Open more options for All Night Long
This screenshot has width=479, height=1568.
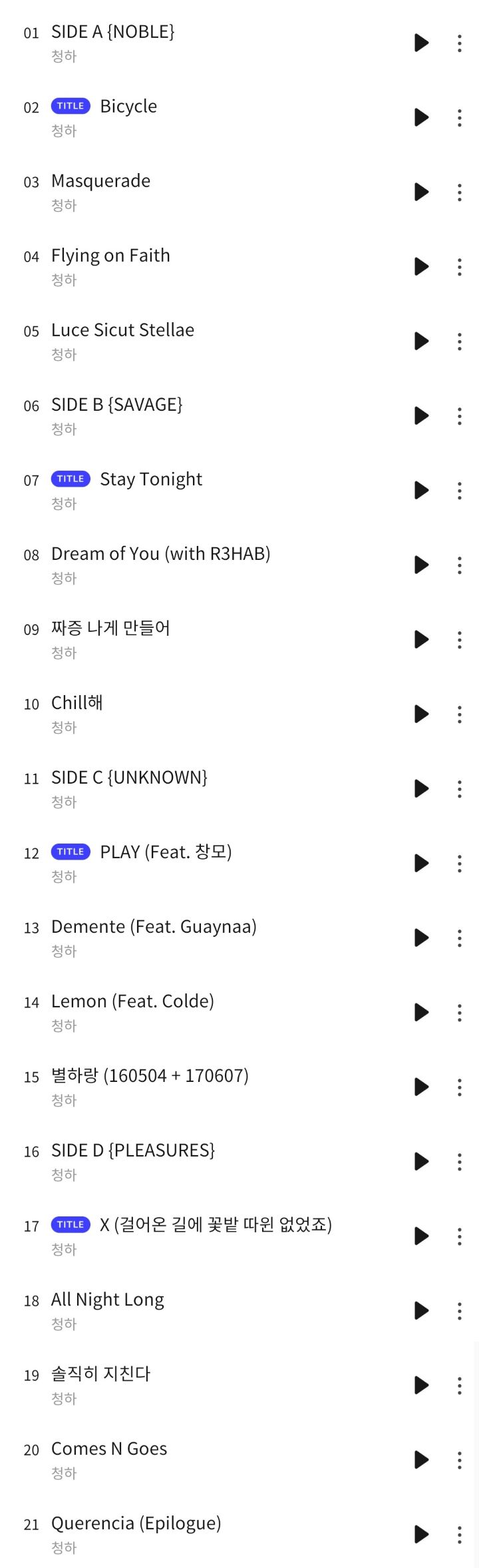point(459,1311)
